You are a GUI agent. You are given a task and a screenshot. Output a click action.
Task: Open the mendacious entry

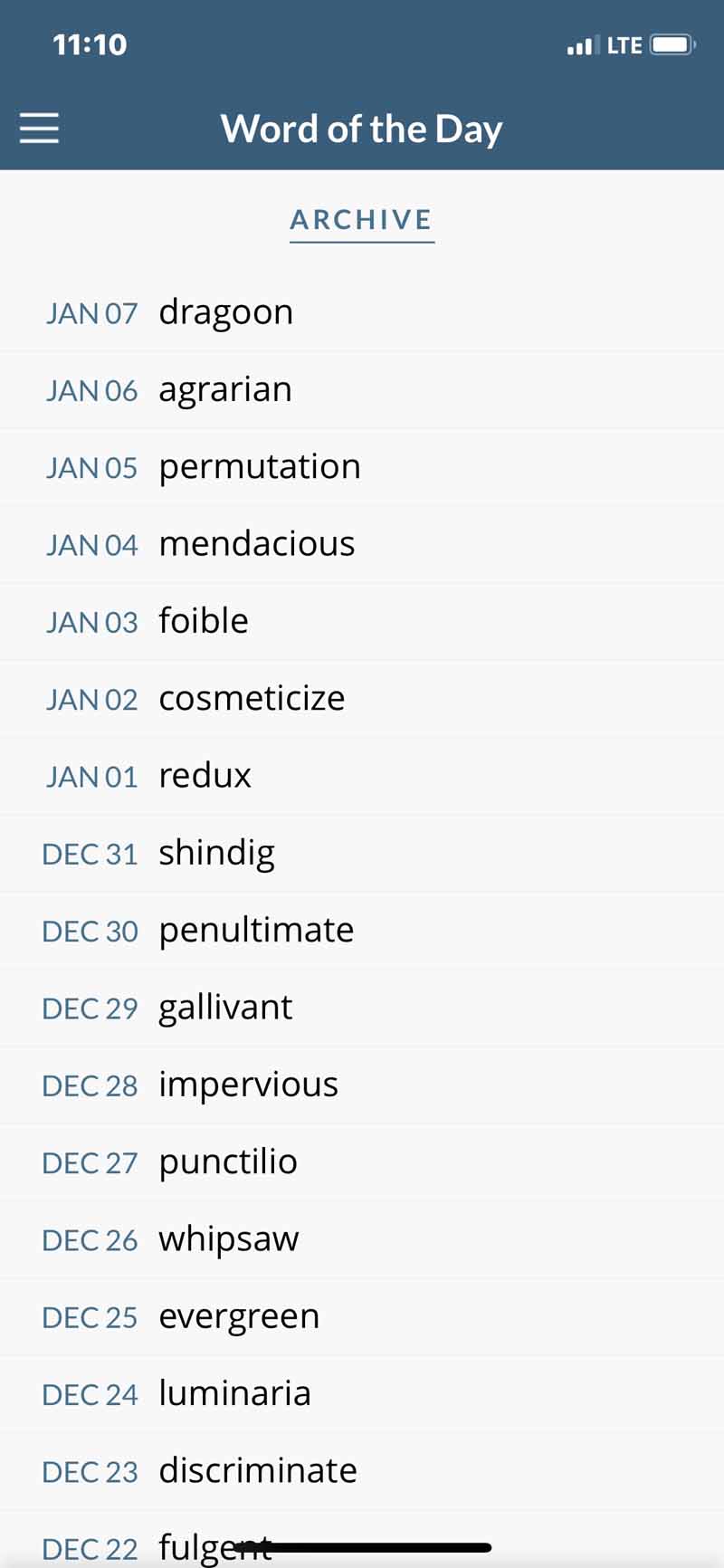pyautogui.click(x=362, y=544)
